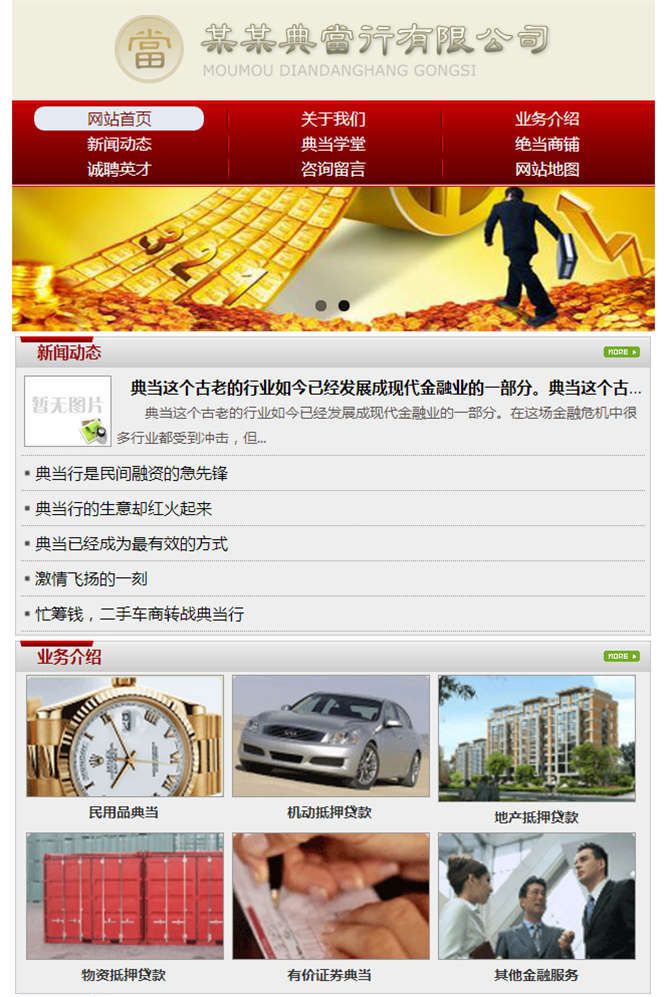Read article 典当行的生意却红火起来

click(x=123, y=509)
